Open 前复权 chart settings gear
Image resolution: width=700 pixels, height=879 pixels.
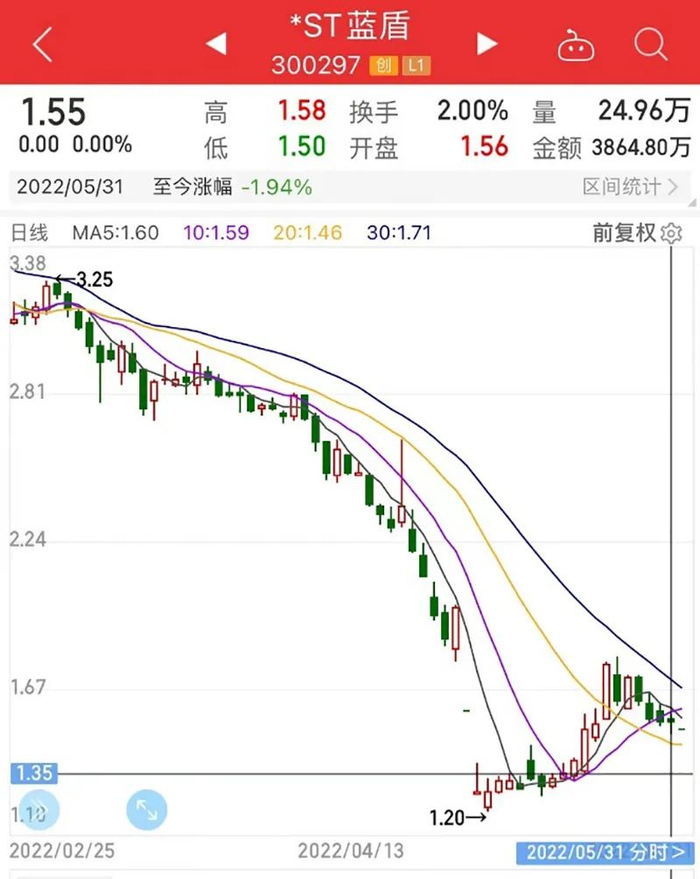[672, 233]
